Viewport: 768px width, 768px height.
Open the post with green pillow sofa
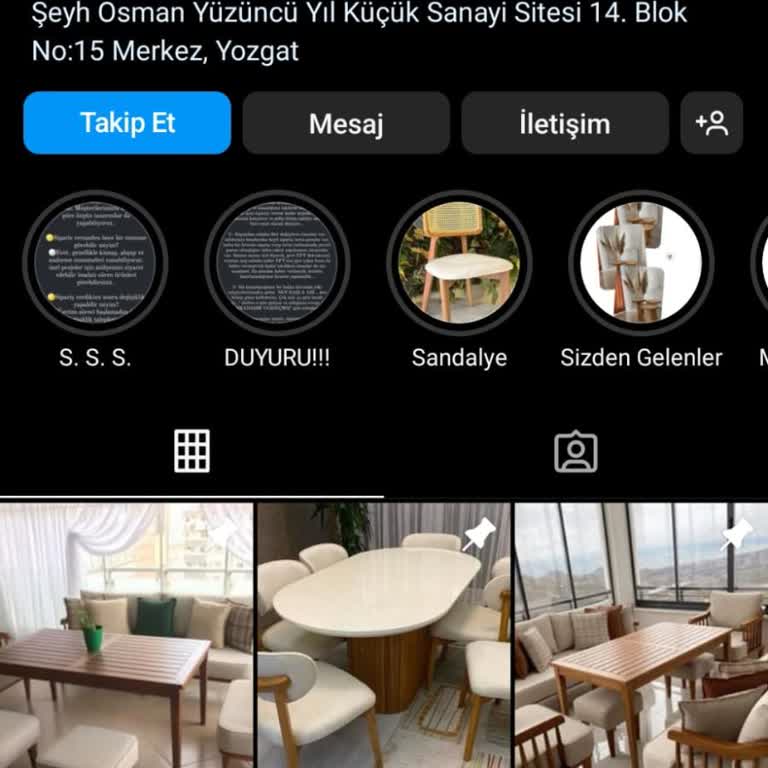(126, 635)
